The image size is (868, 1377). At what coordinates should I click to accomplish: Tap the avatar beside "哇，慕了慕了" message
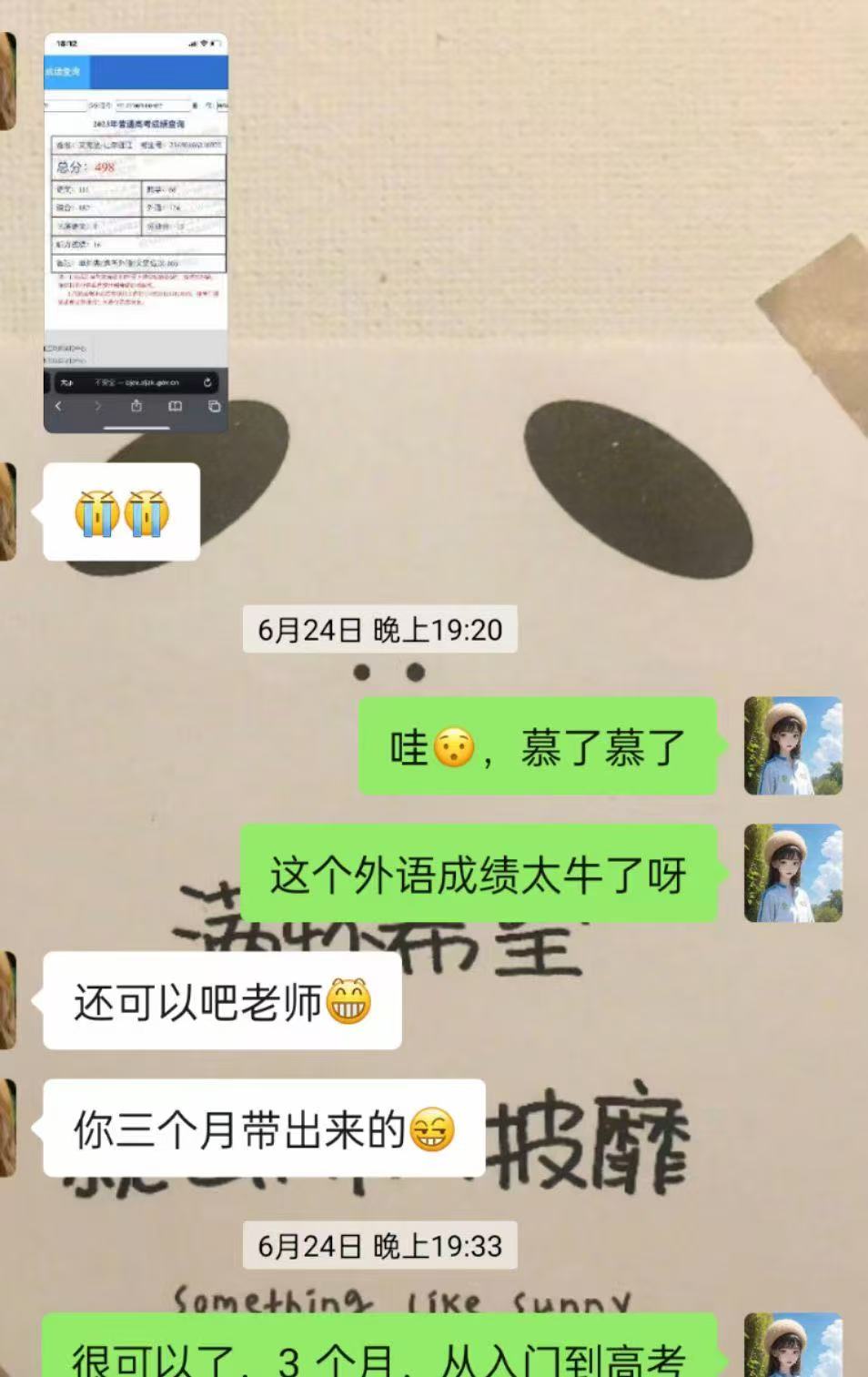(792, 745)
